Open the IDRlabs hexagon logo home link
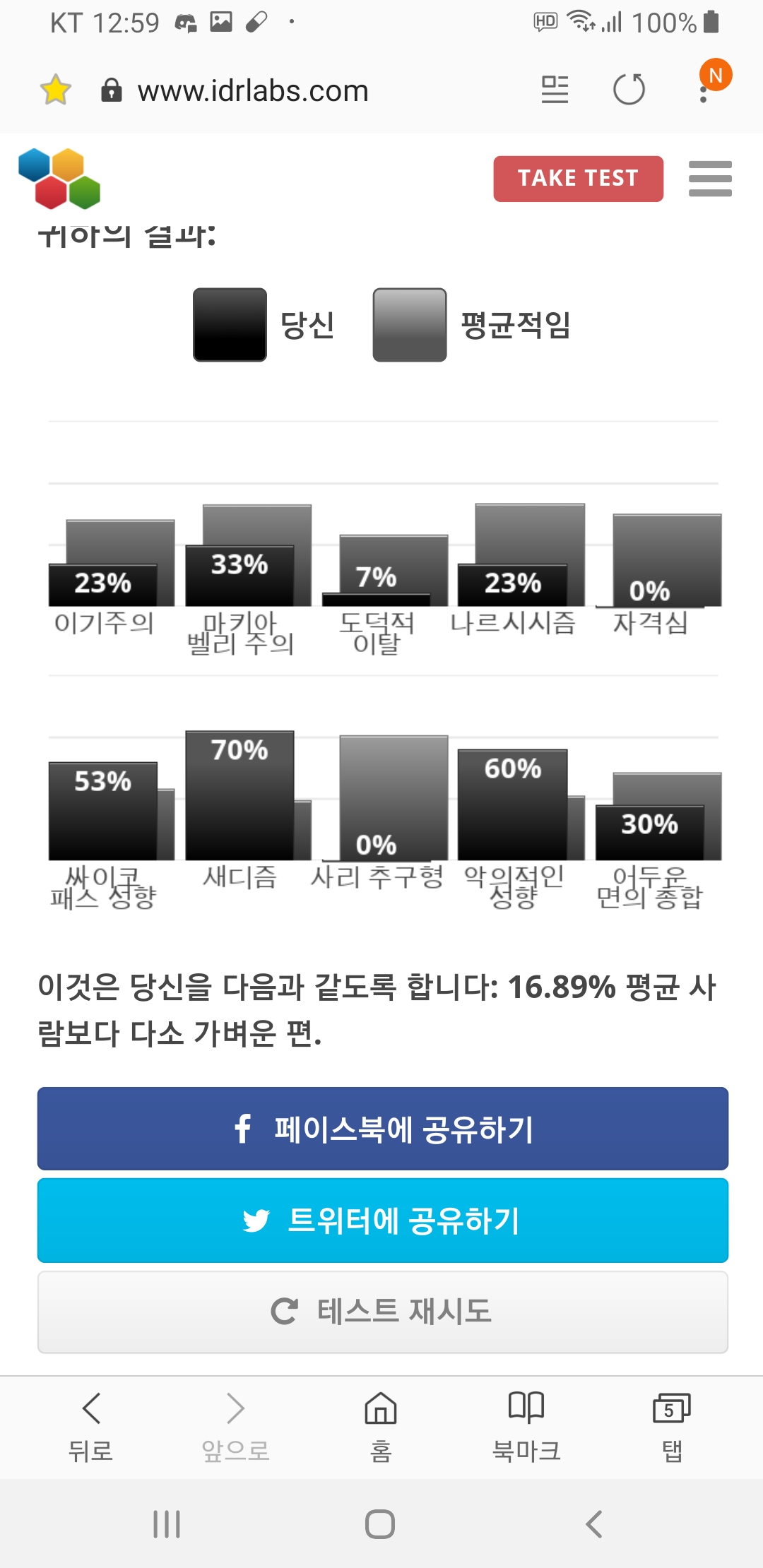The width and height of the screenshot is (763, 1568). [59, 178]
